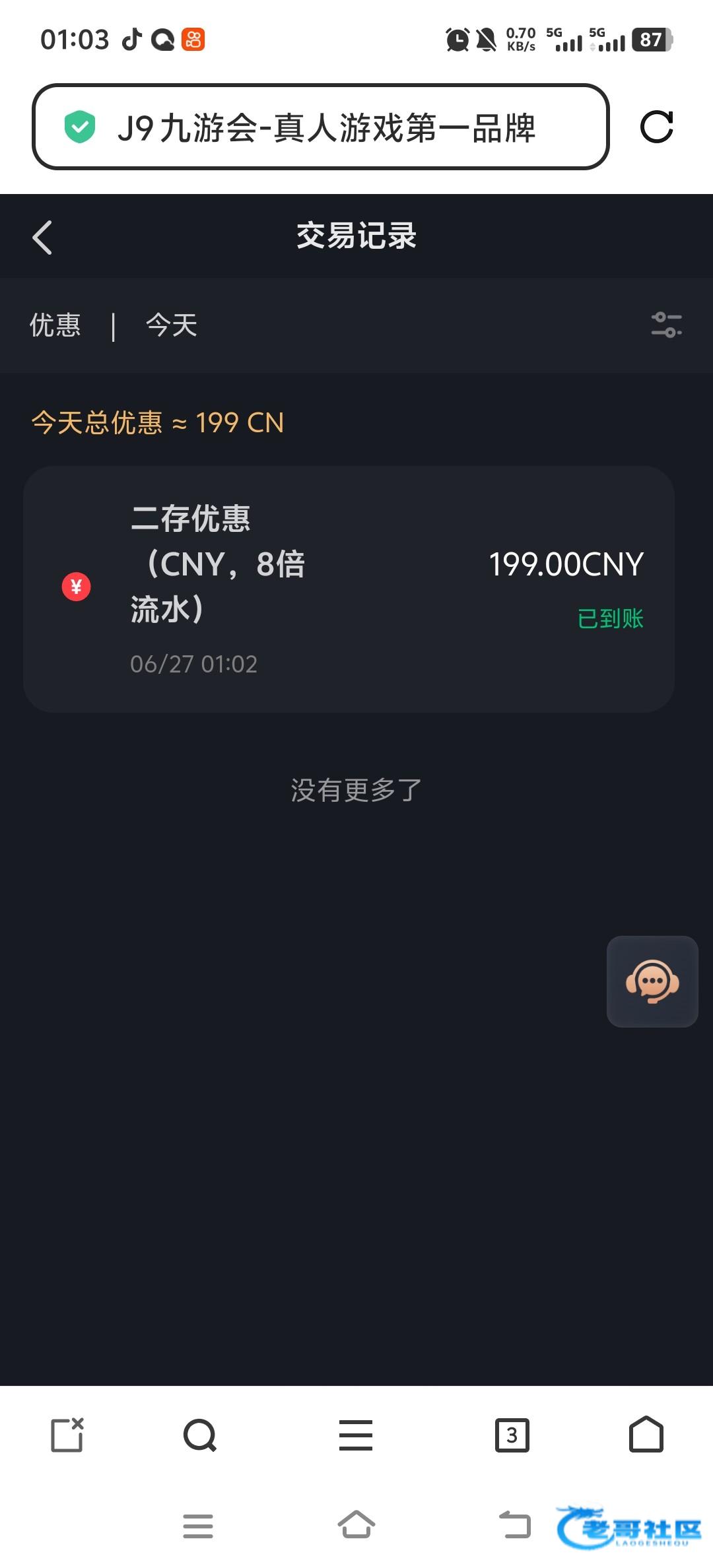Go back from the 交易记录 page
This screenshot has width=713, height=1568.
[x=42, y=238]
